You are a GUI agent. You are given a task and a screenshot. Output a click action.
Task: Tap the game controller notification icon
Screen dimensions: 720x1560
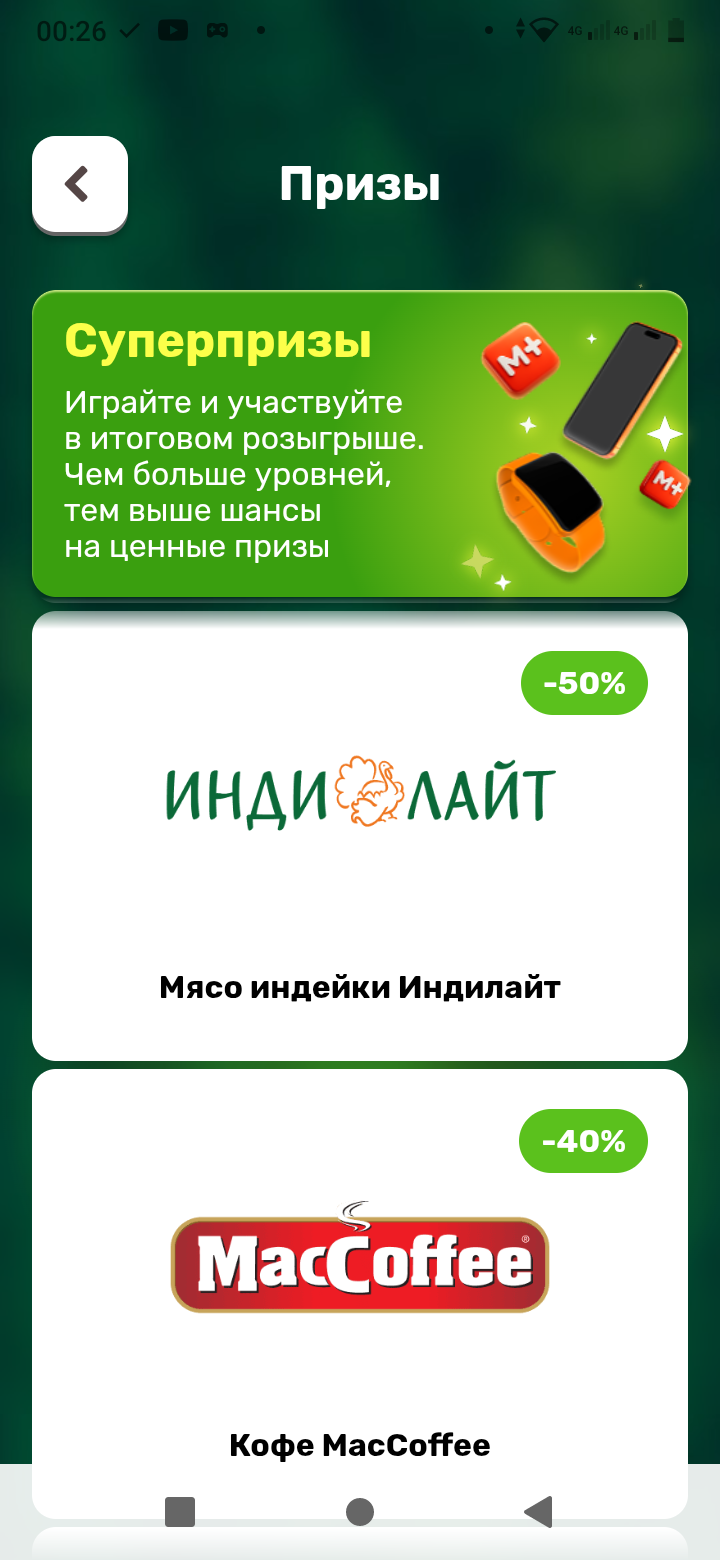pyautogui.click(x=219, y=30)
